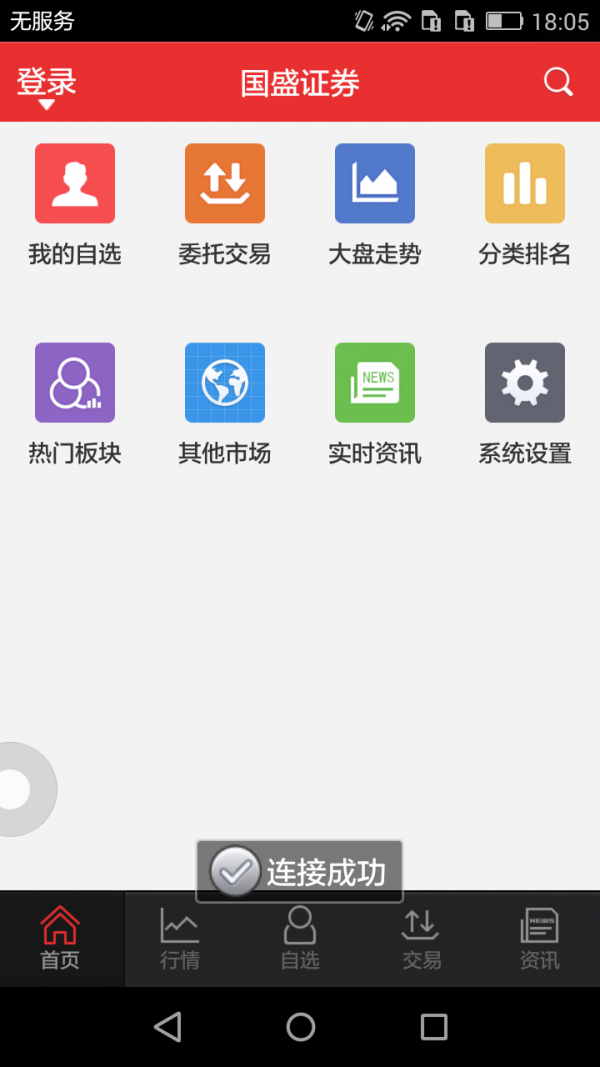Image resolution: width=600 pixels, height=1067 pixels.
Task: Tap the system back button
Action: 167,1027
